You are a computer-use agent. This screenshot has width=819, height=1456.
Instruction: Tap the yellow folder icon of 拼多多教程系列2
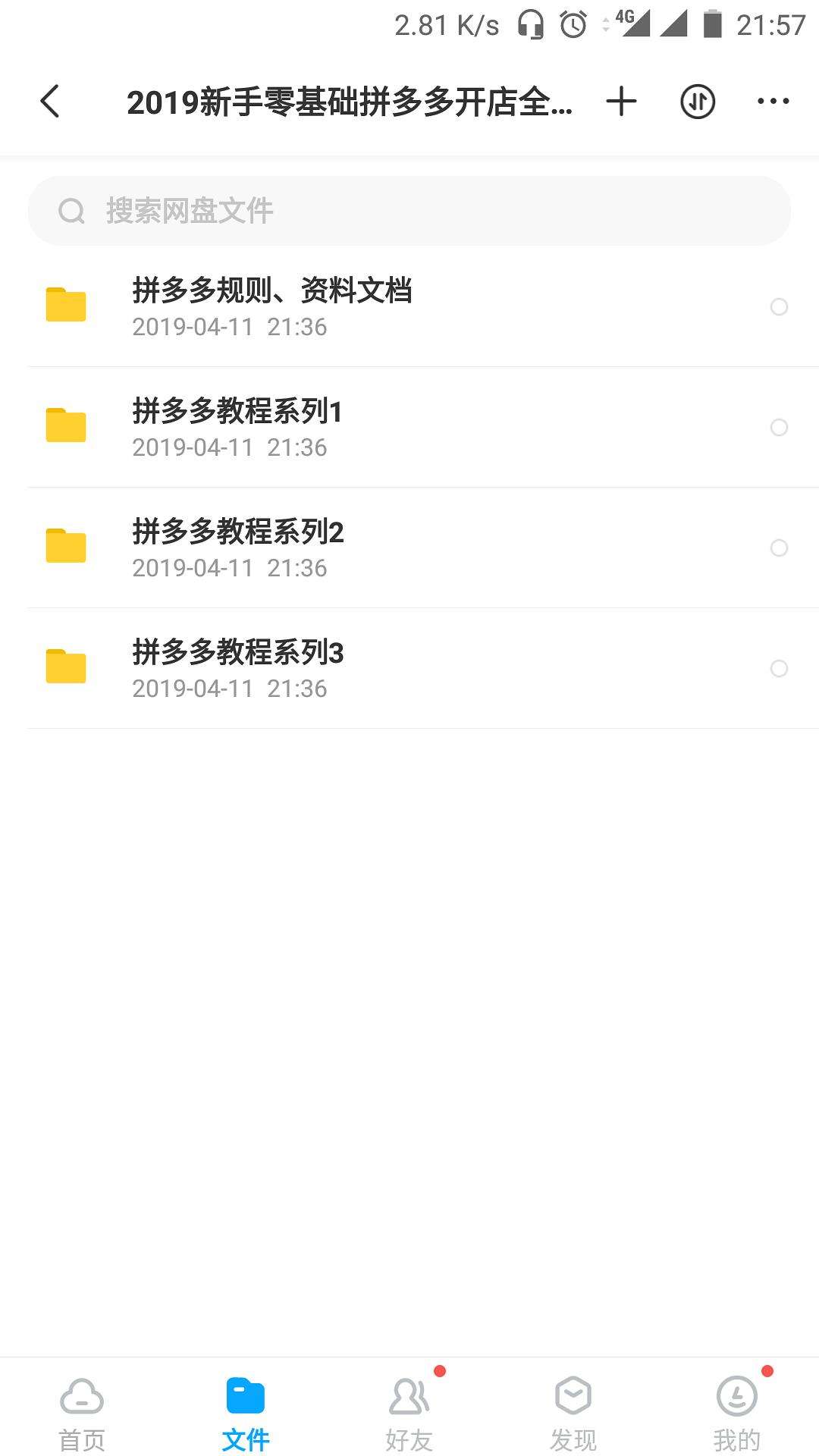pos(65,546)
